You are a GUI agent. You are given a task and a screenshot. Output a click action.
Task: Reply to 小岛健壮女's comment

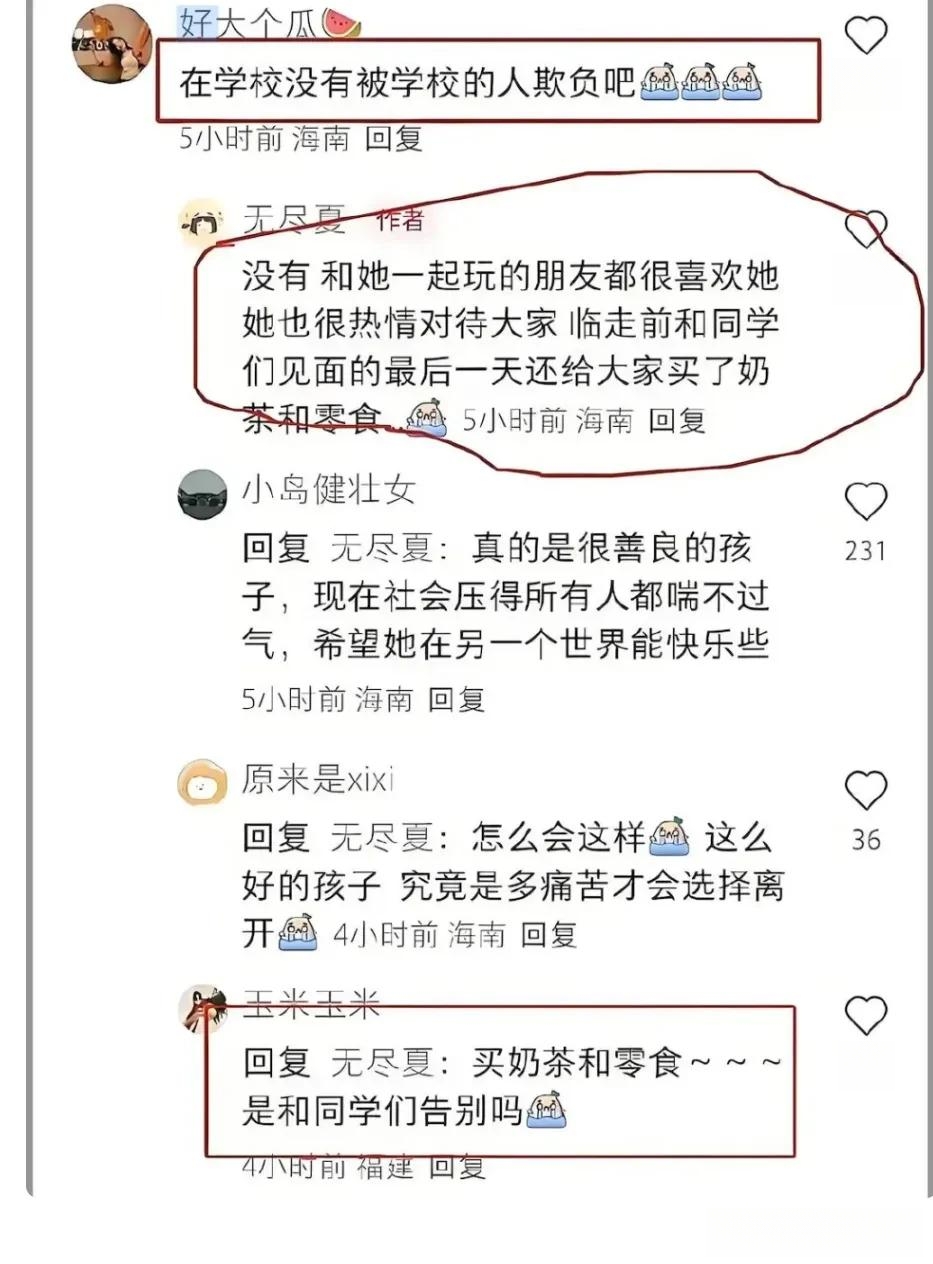click(x=456, y=700)
